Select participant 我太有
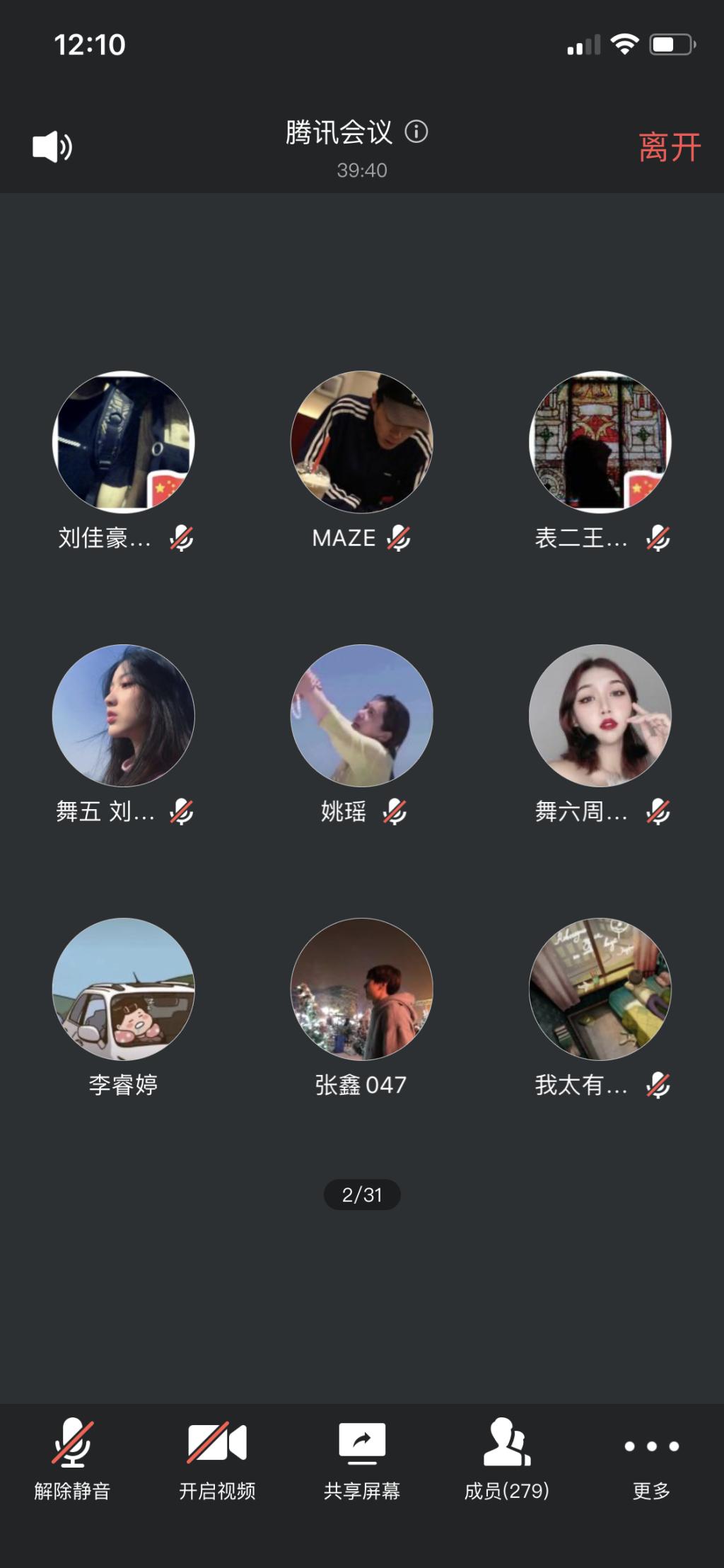 (600, 989)
